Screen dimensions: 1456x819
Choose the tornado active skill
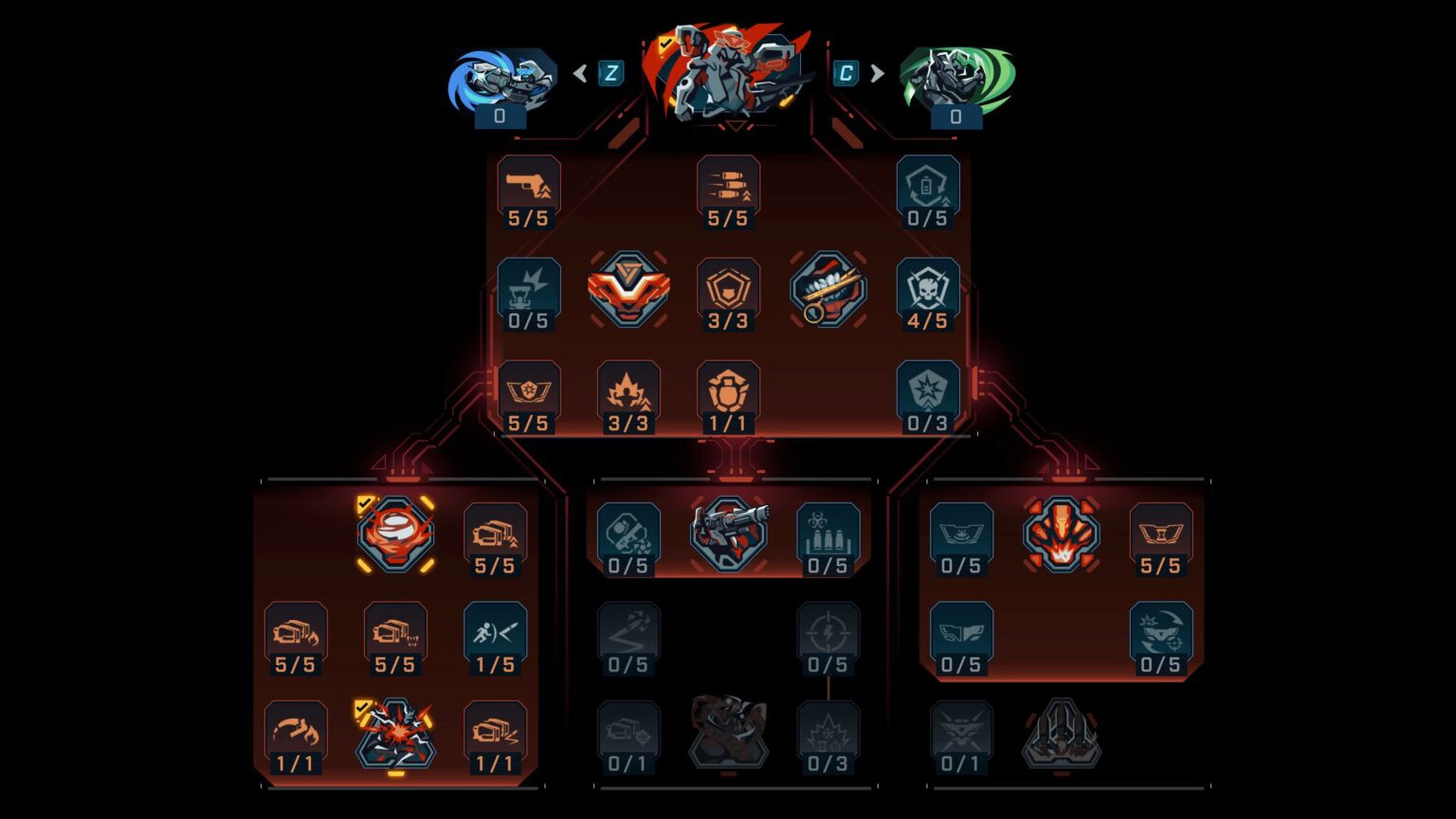click(396, 535)
